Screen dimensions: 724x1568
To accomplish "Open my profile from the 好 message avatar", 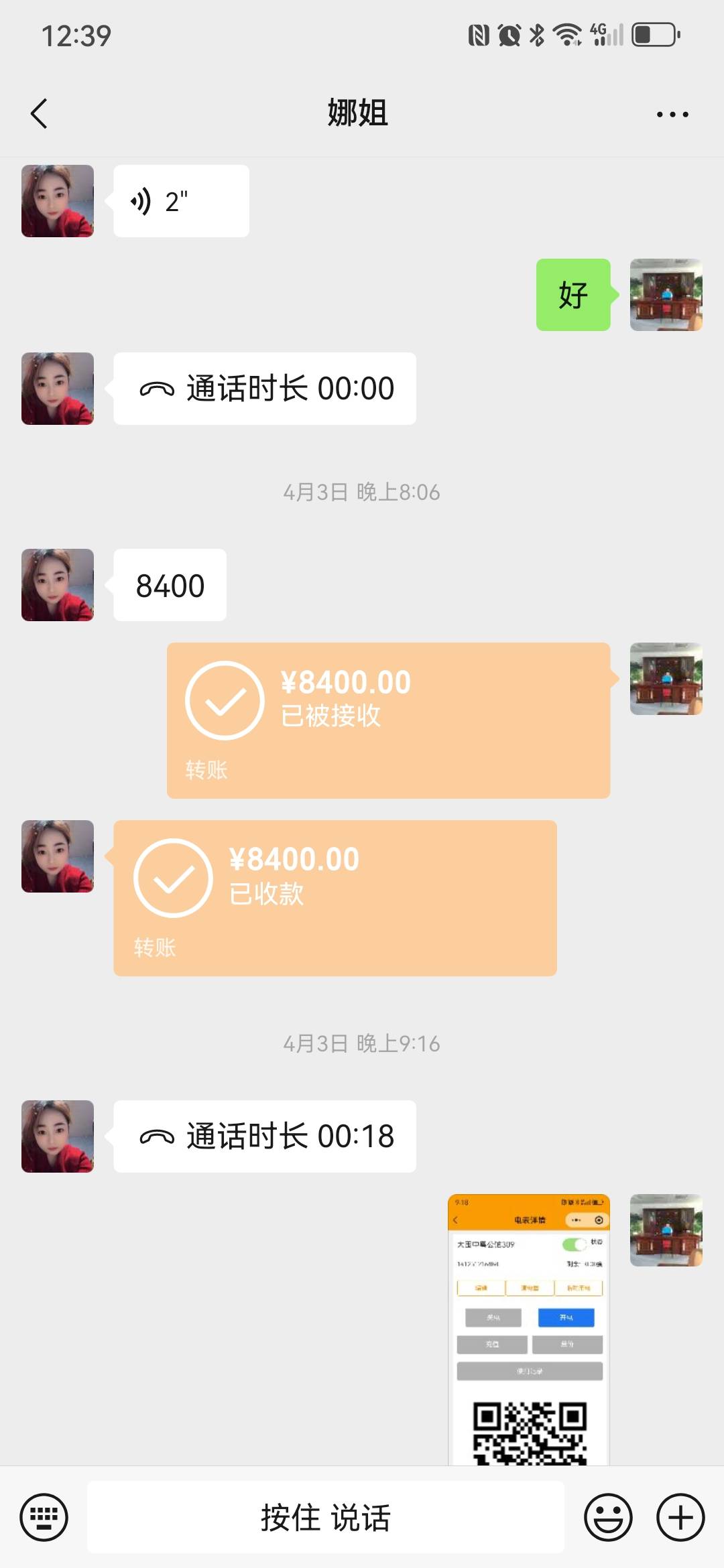I will 666,295.
